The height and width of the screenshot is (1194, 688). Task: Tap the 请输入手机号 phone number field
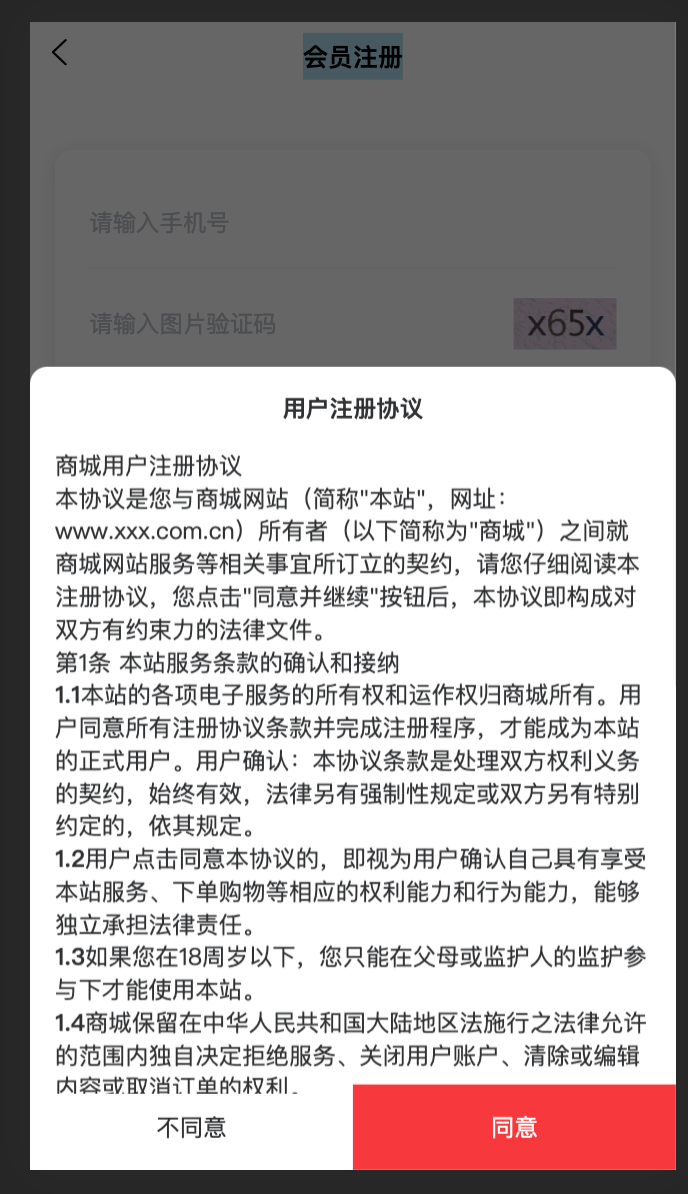(x=300, y=222)
